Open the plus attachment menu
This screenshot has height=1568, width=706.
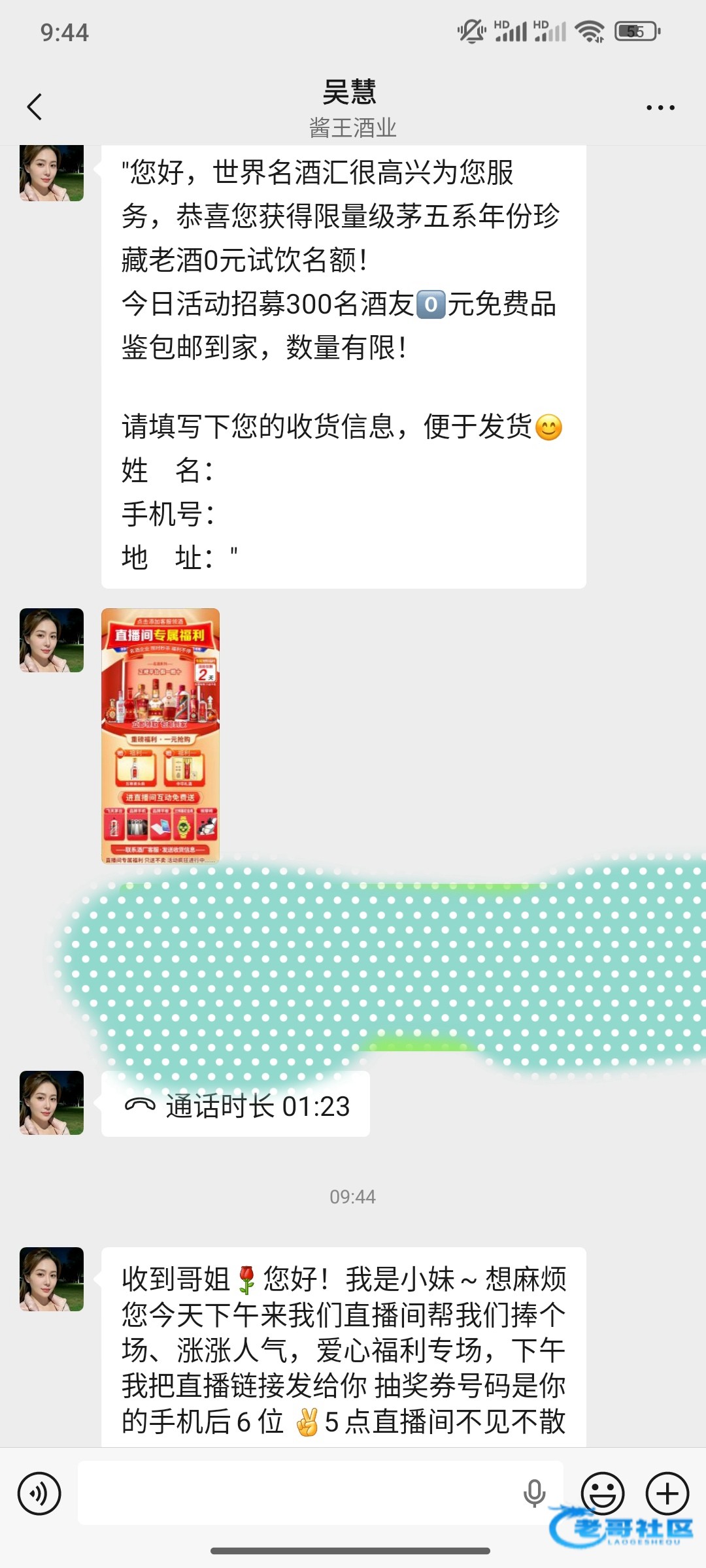click(667, 1493)
